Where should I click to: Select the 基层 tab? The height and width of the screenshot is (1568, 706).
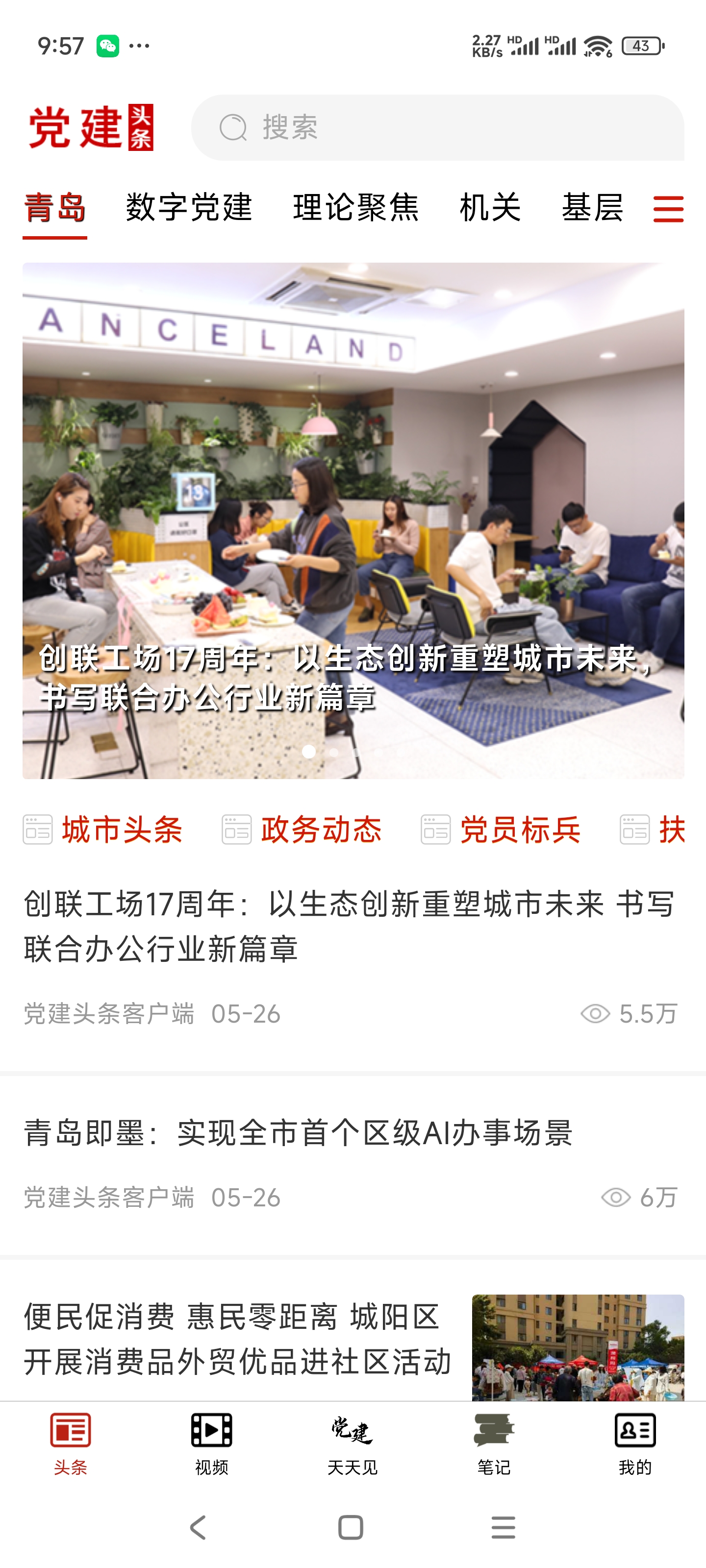(x=592, y=208)
